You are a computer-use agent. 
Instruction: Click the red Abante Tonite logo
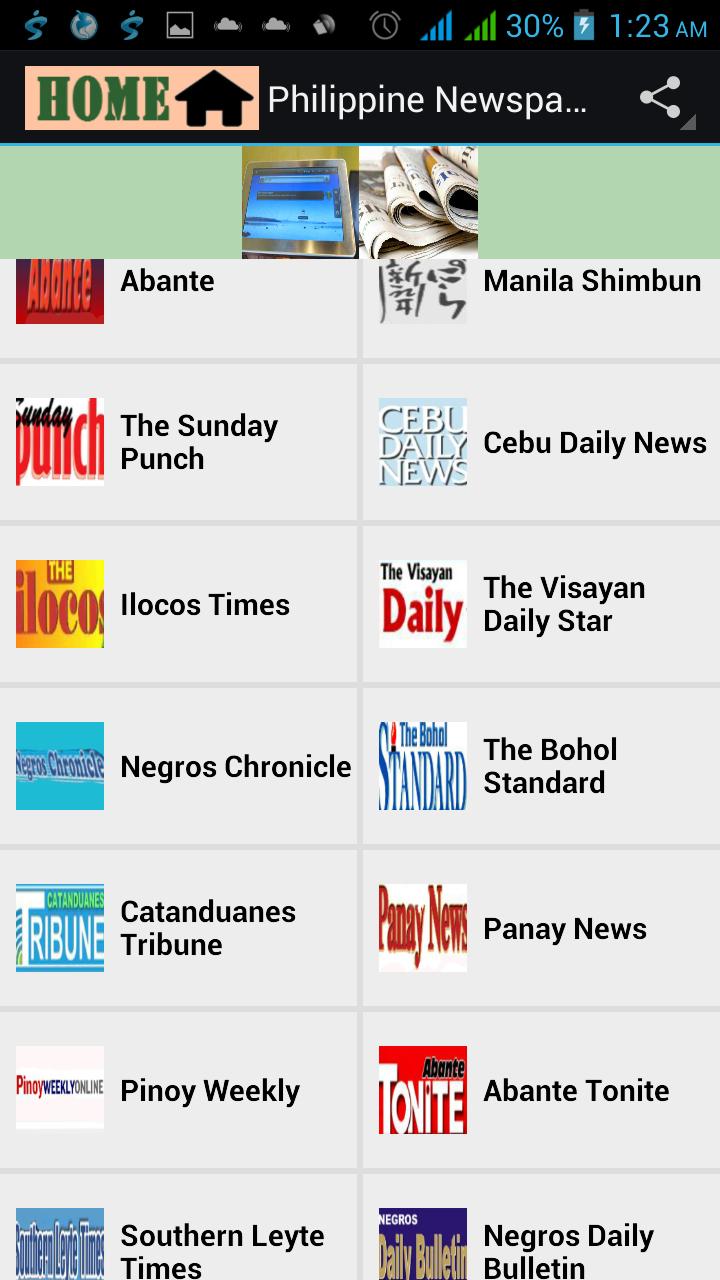click(422, 1090)
